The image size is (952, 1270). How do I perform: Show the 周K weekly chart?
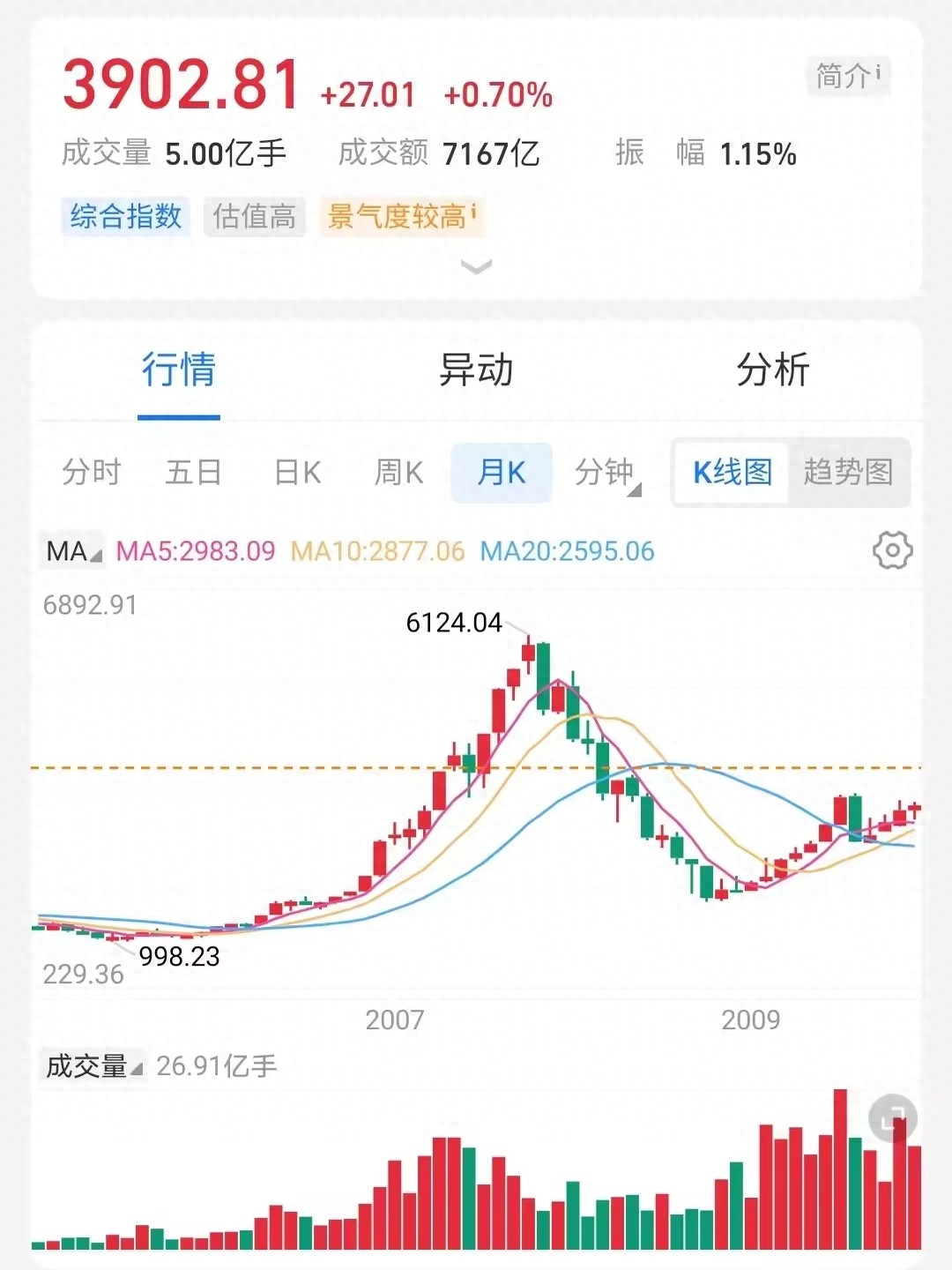(398, 473)
